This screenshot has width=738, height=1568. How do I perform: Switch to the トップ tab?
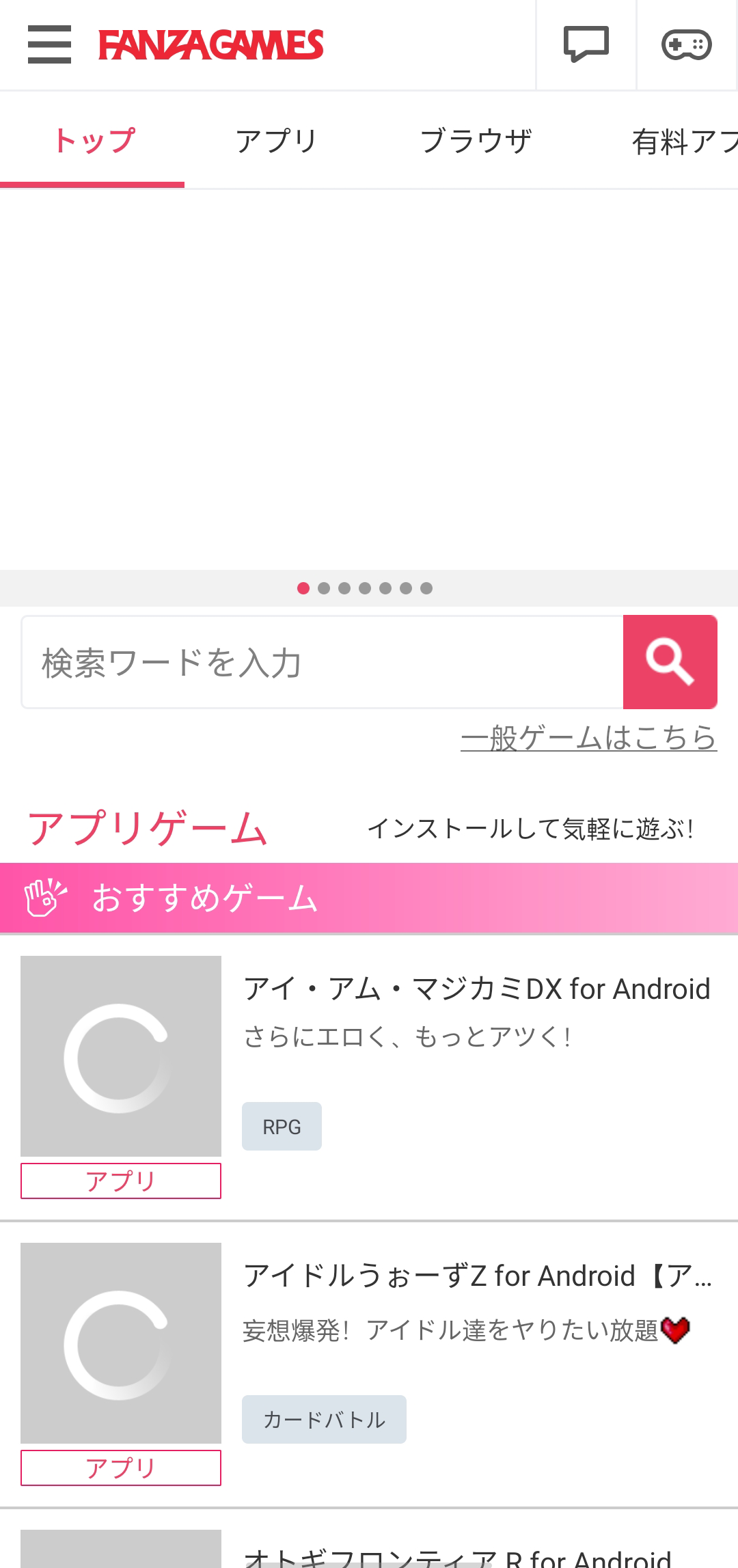pos(94,141)
